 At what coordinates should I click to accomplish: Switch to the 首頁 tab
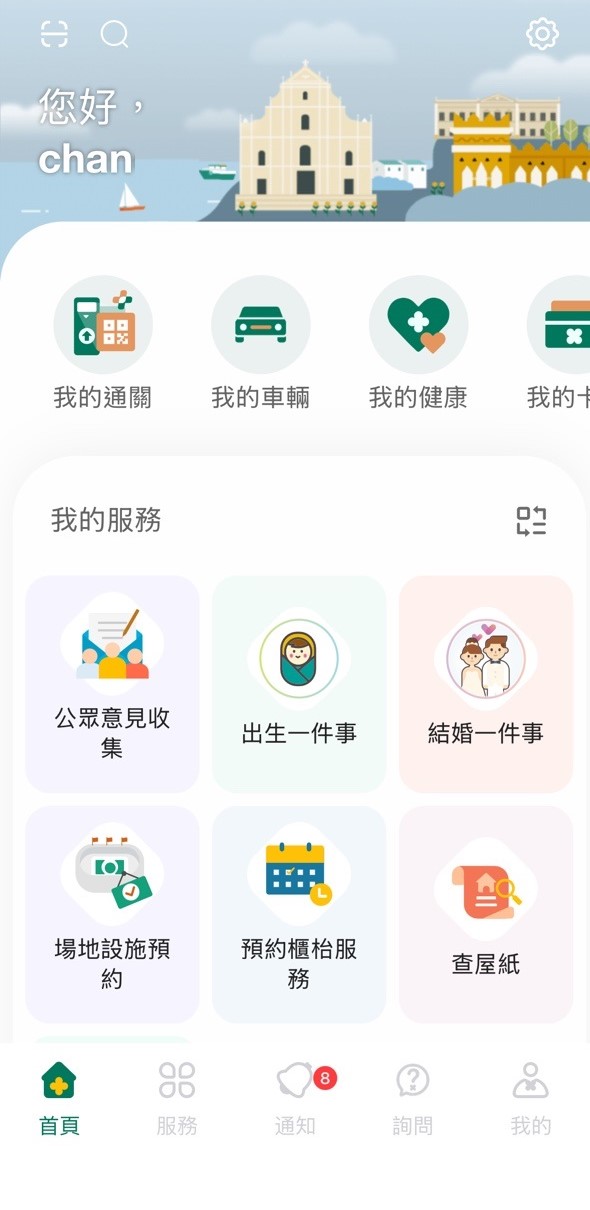click(x=59, y=1098)
